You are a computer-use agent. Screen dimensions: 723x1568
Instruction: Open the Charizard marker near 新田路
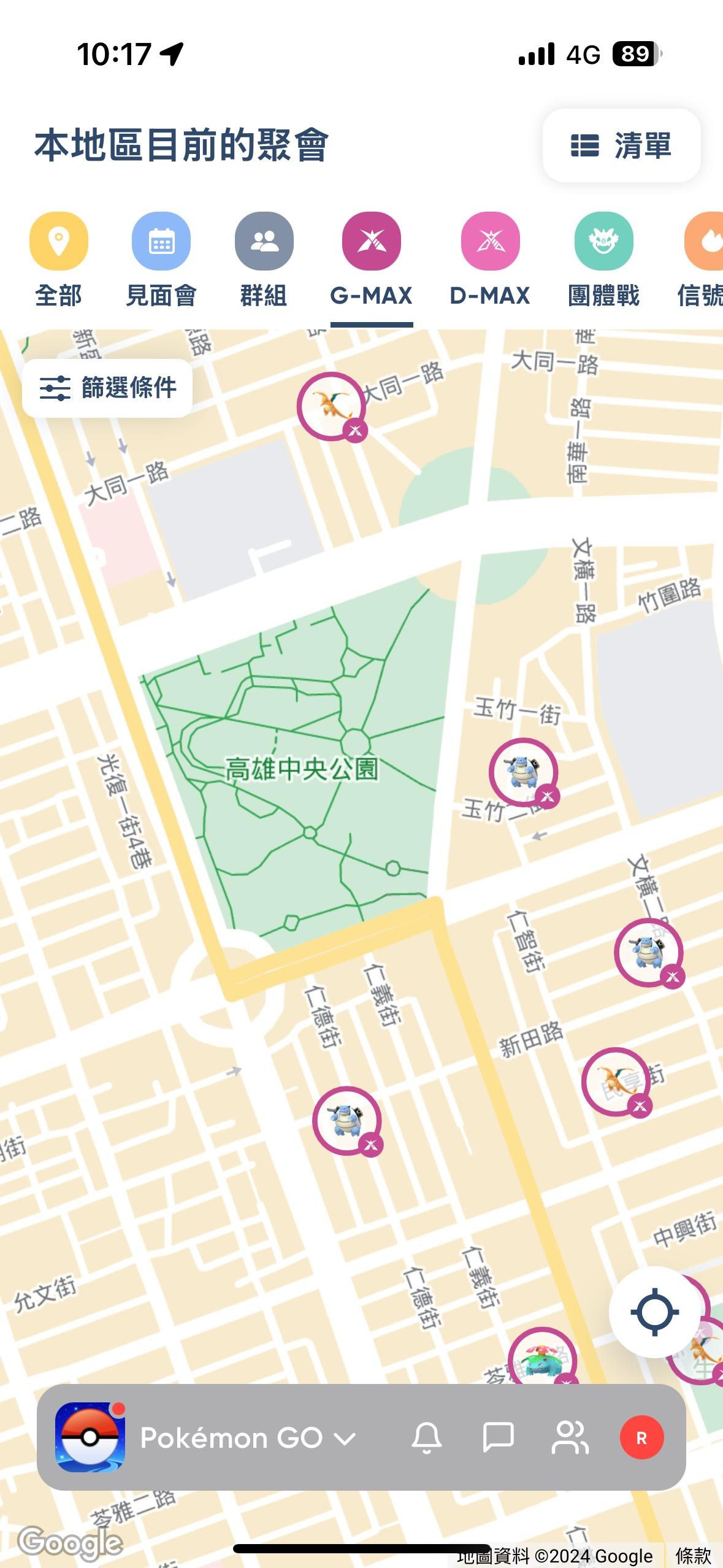pyautogui.click(x=617, y=1083)
